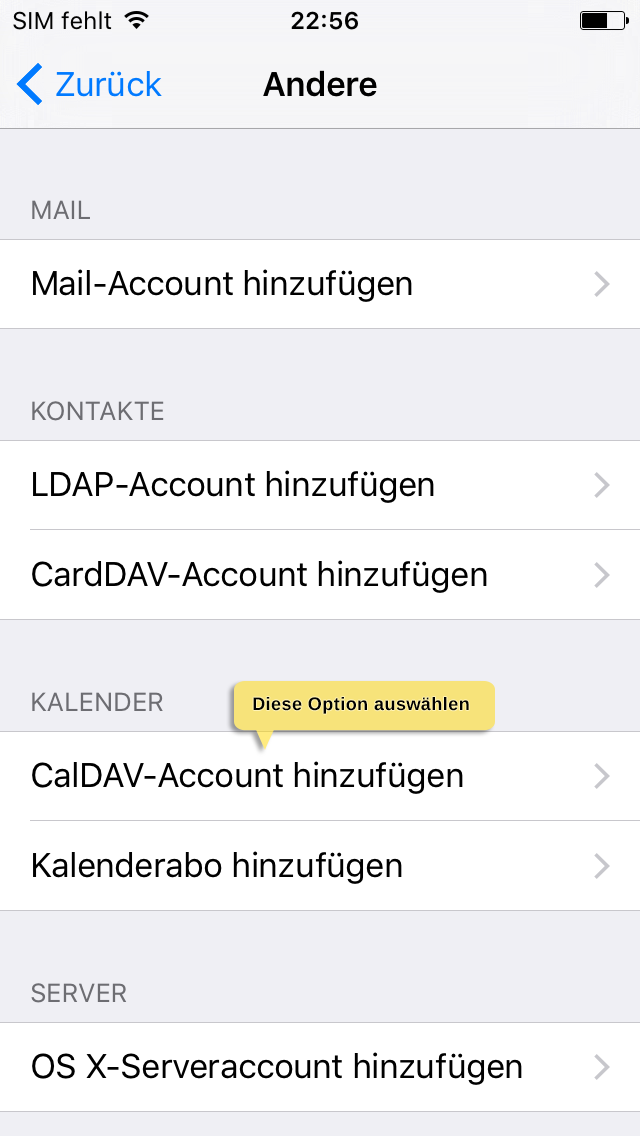The image size is (640, 1136).
Task: Open OS X-Serveraccount hinzufügen
Action: tap(320, 1067)
